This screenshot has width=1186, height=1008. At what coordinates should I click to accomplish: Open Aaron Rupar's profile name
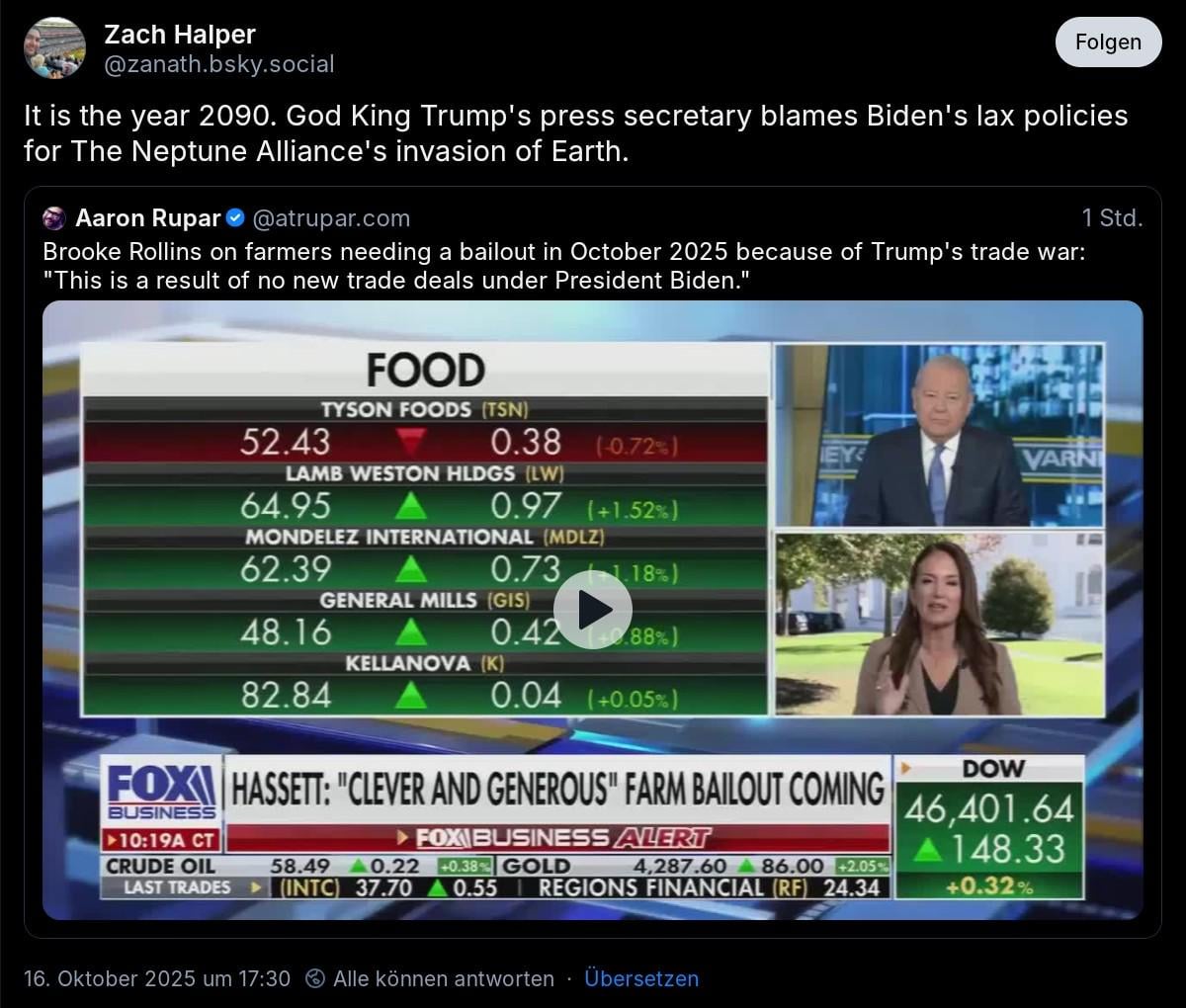147,217
